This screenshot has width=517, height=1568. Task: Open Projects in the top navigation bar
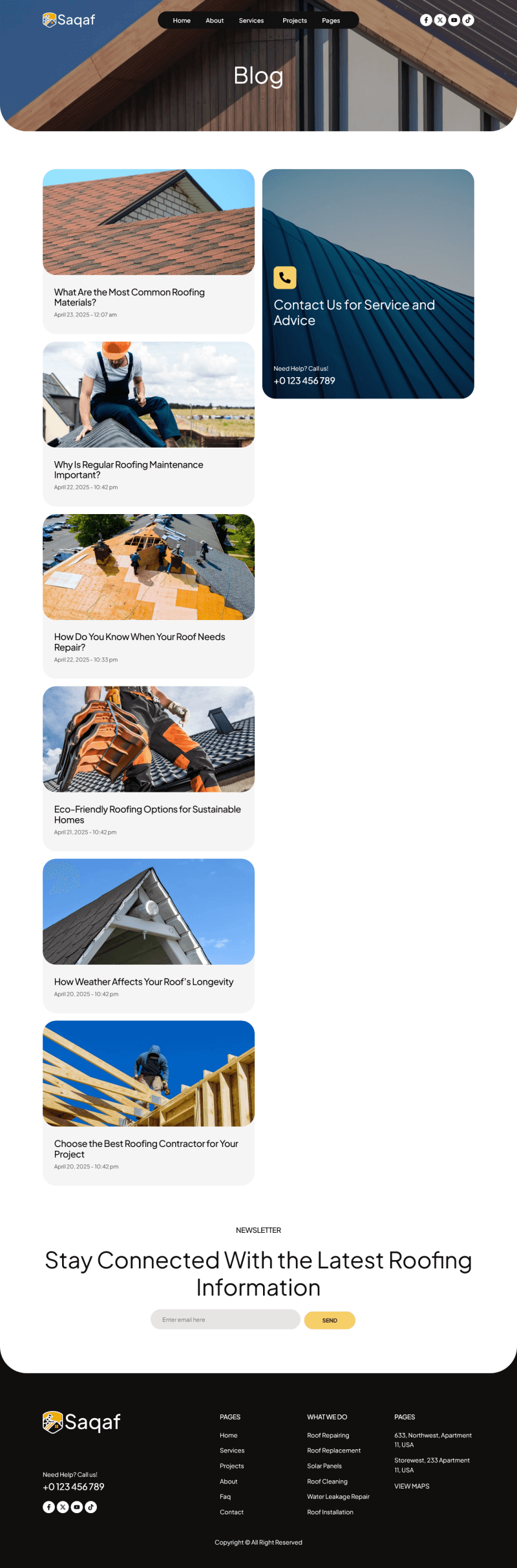tap(295, 21)
